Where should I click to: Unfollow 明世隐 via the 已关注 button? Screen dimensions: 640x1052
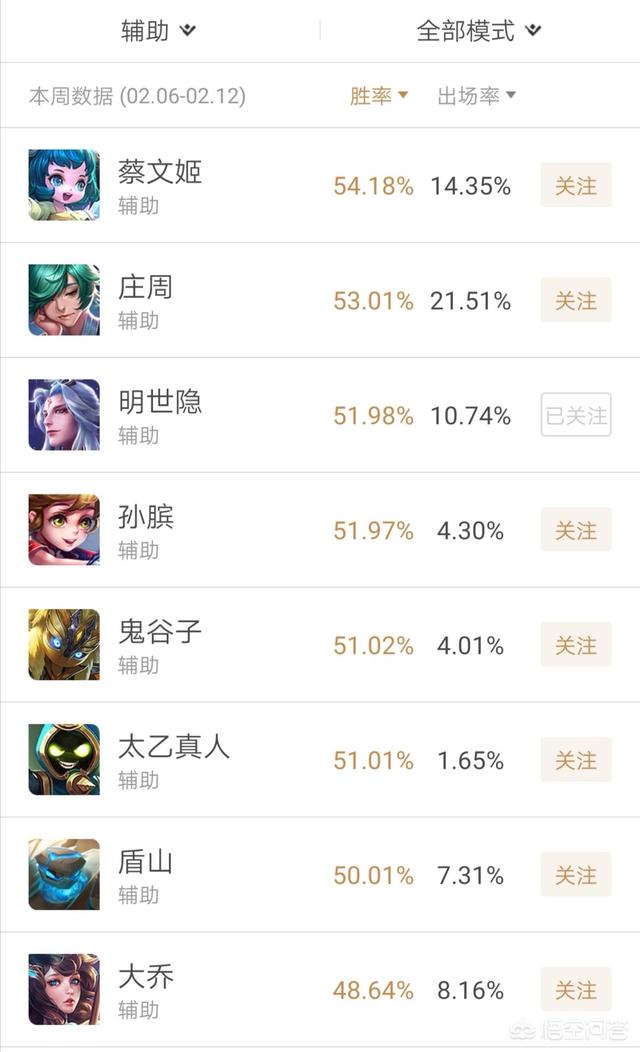[576, 415]
